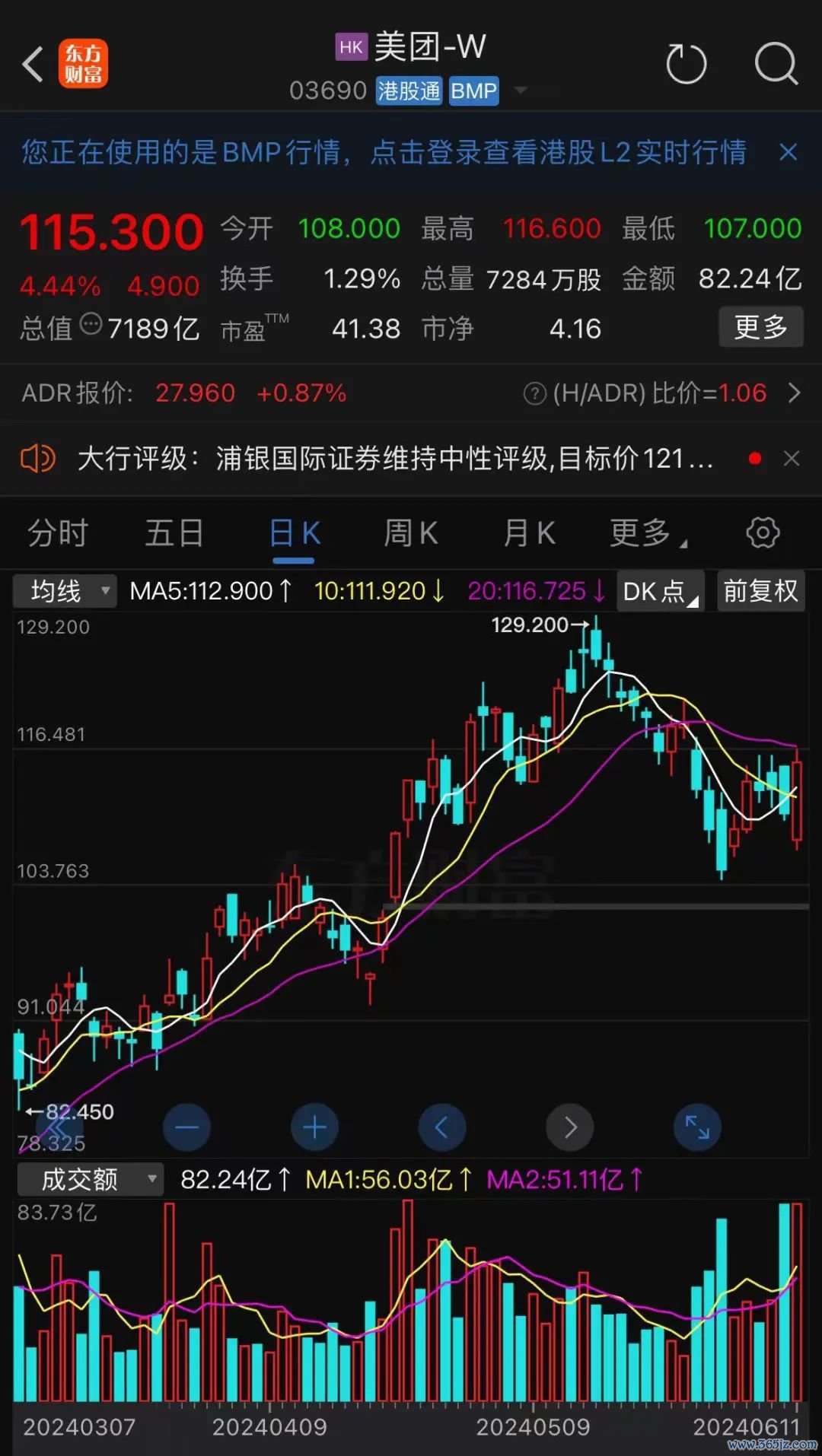The width and height of the screenshot is (822, 1456).
Task: Open the 均线 indicator dropdown
Action: tap(65, 591)
